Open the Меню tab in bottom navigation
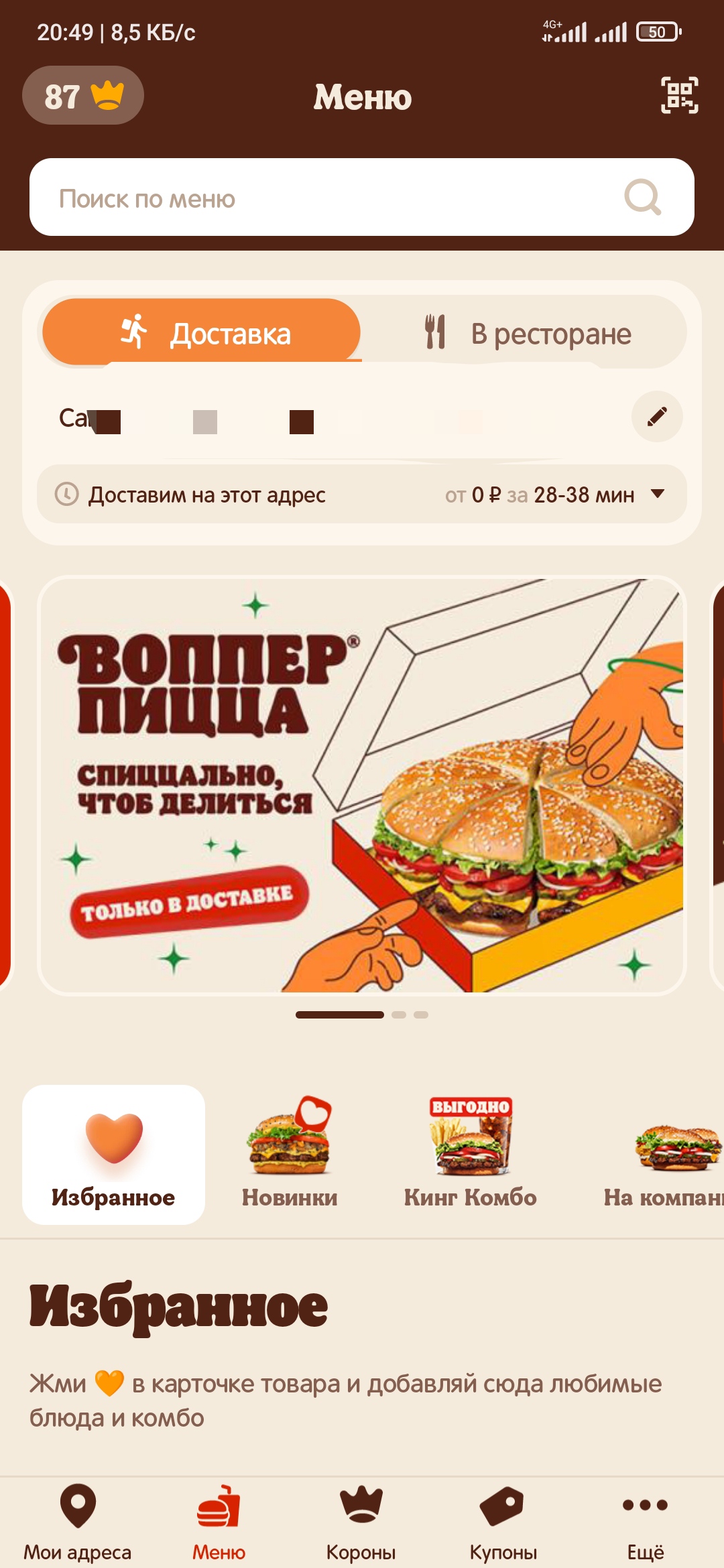Viewport: 724px width, 1568px height. pos(219,1522)
